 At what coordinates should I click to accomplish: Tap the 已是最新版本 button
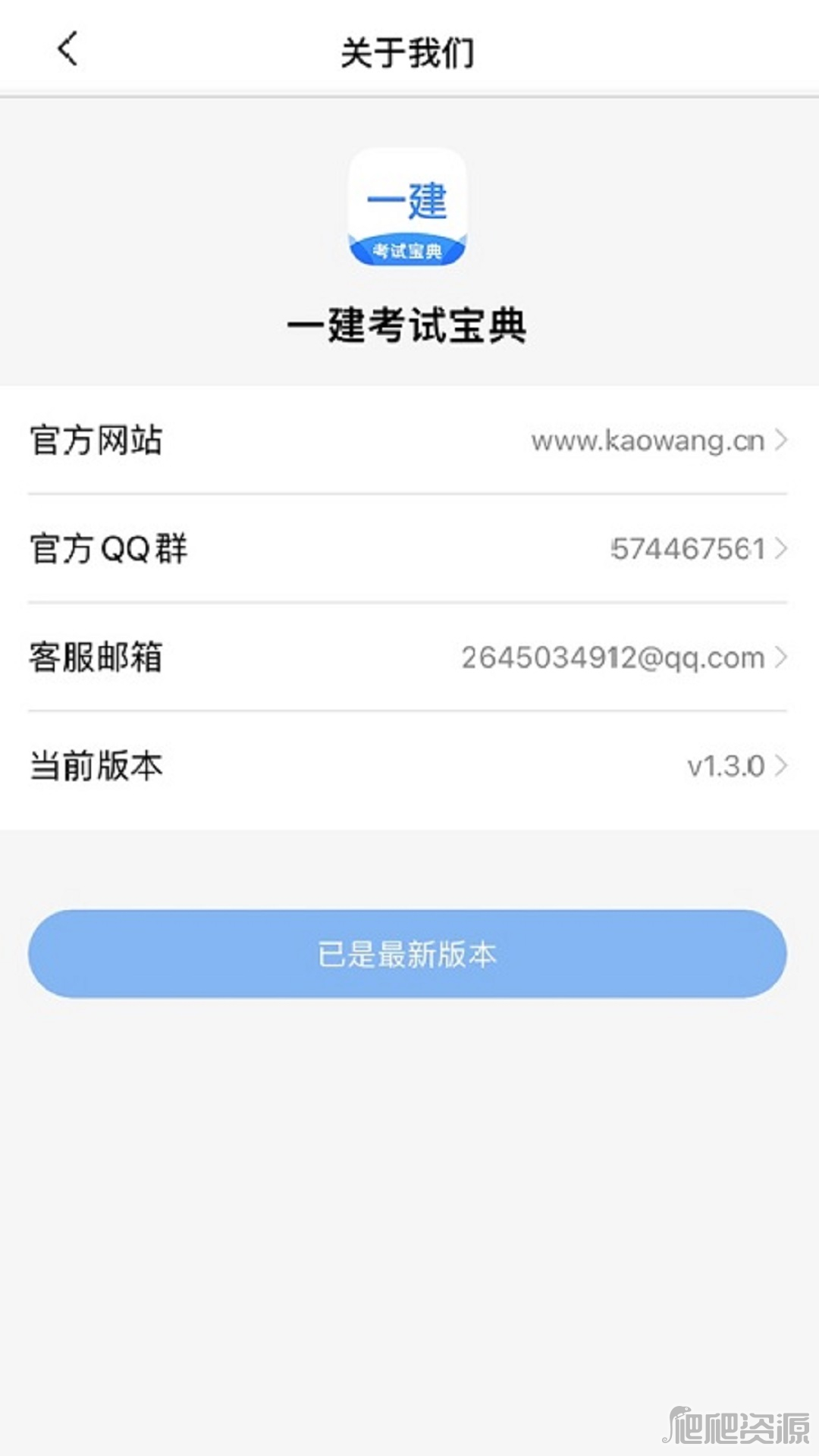408,954
